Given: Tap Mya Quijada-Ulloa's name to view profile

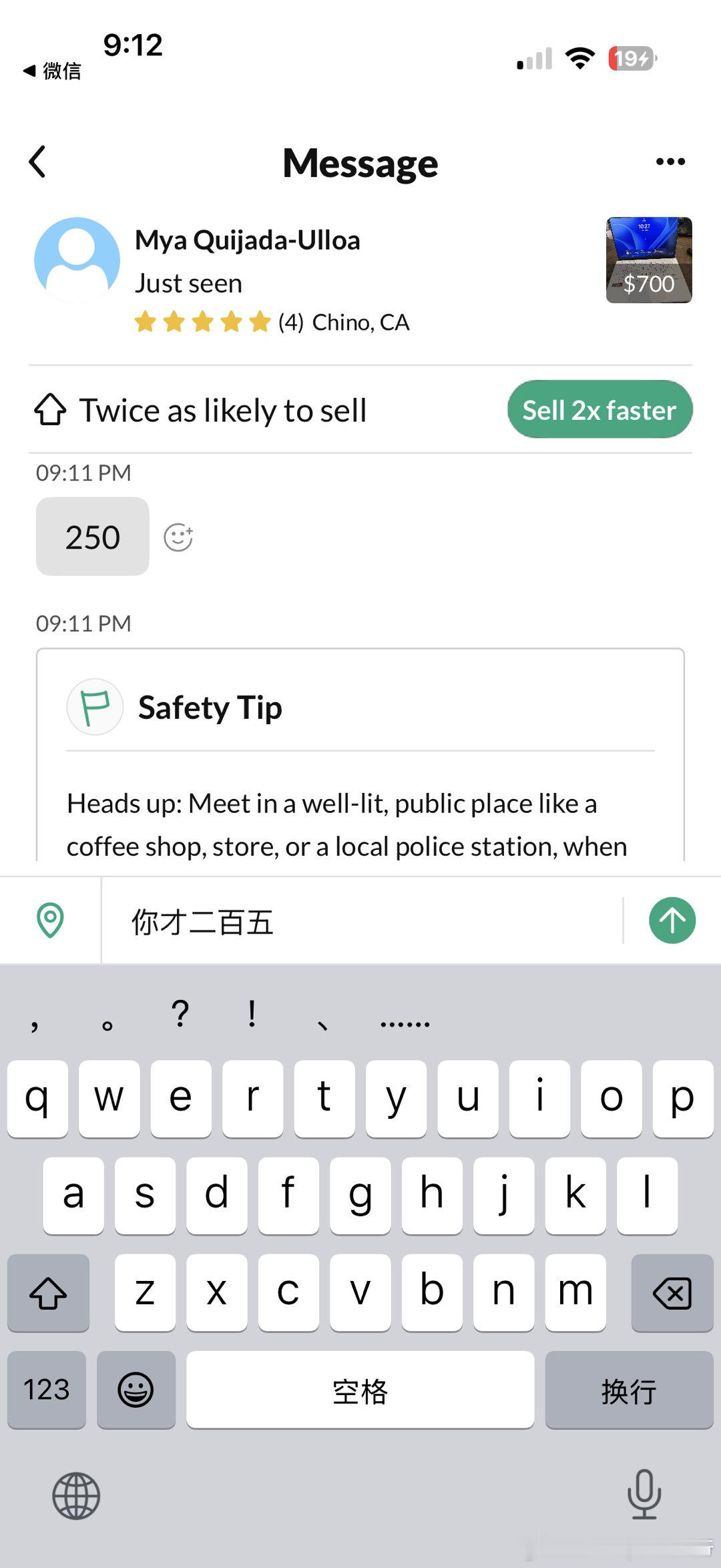Looking at the screenshot, I should [x=247, y=239].
